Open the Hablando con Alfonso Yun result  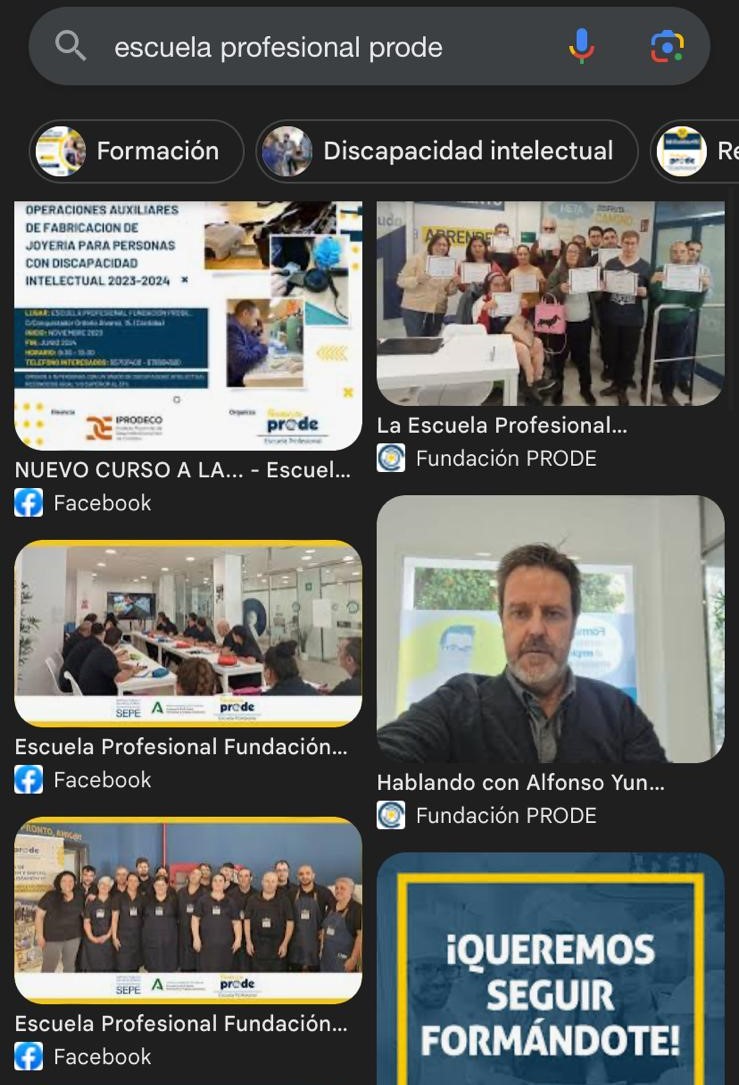[x=550, y=630]
